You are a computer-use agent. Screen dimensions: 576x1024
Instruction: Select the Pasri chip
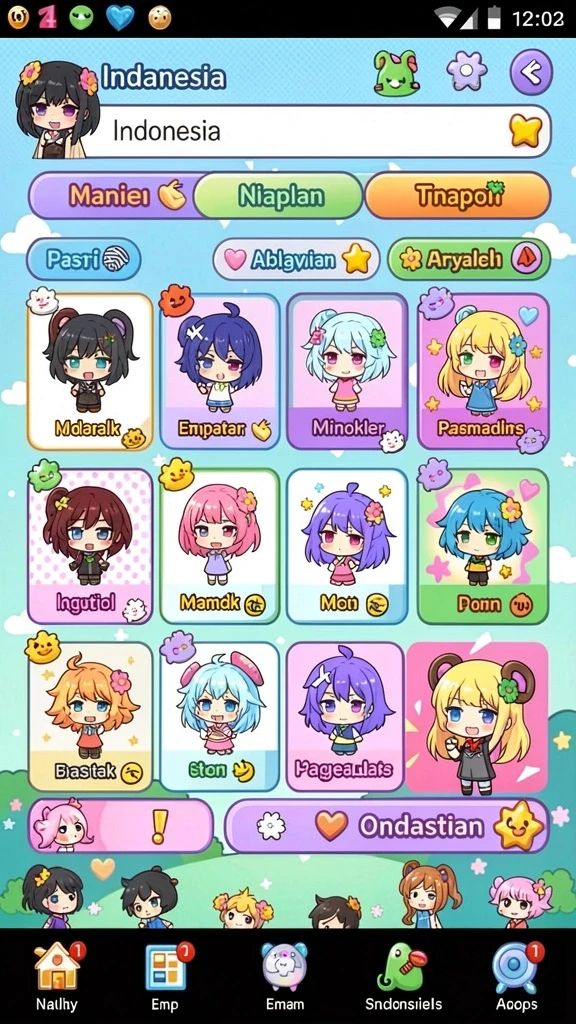coord(84,259)
